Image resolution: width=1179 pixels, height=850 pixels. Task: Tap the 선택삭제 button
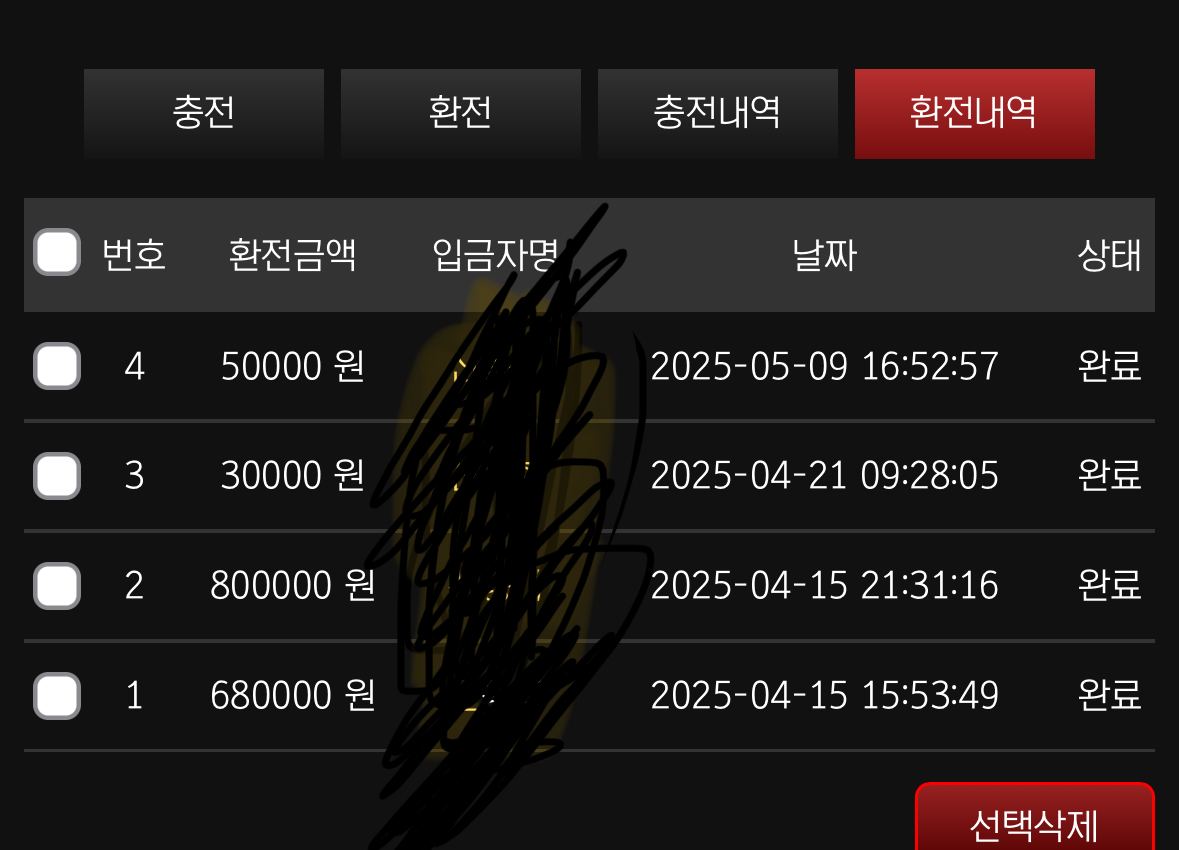point(1034,823)
